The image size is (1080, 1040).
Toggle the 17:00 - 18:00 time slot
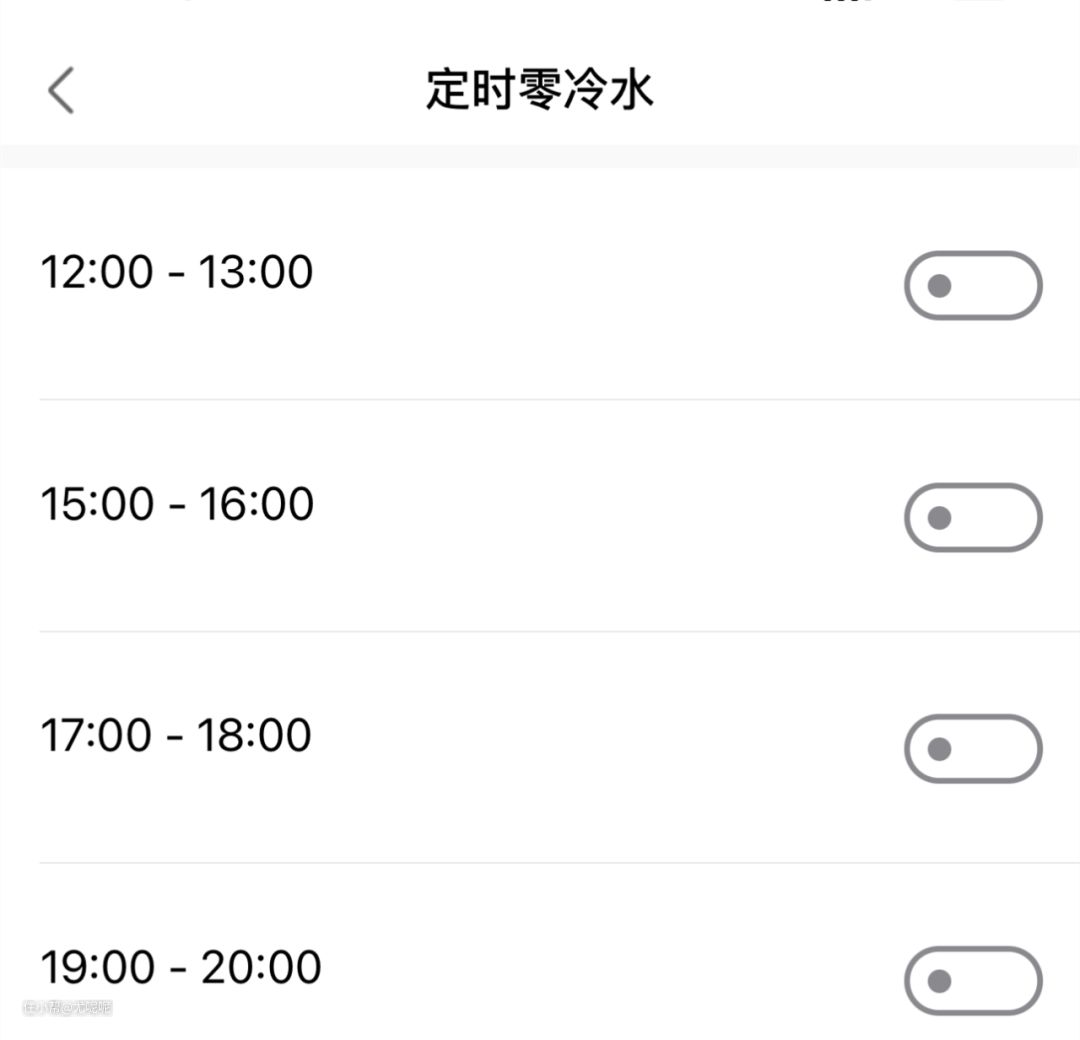click(x=973, y=748)
